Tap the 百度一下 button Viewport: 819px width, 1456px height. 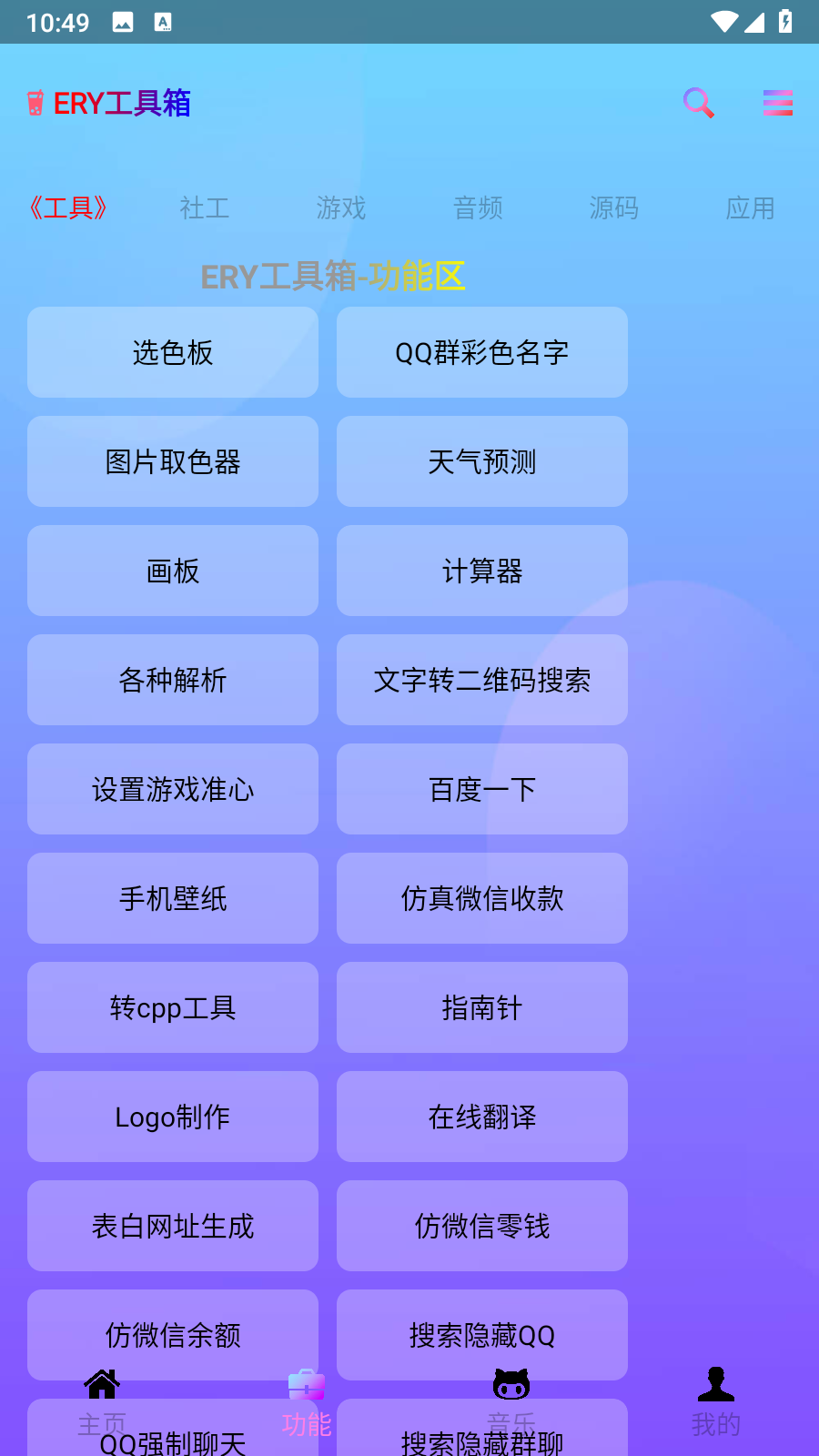point(481,789)
